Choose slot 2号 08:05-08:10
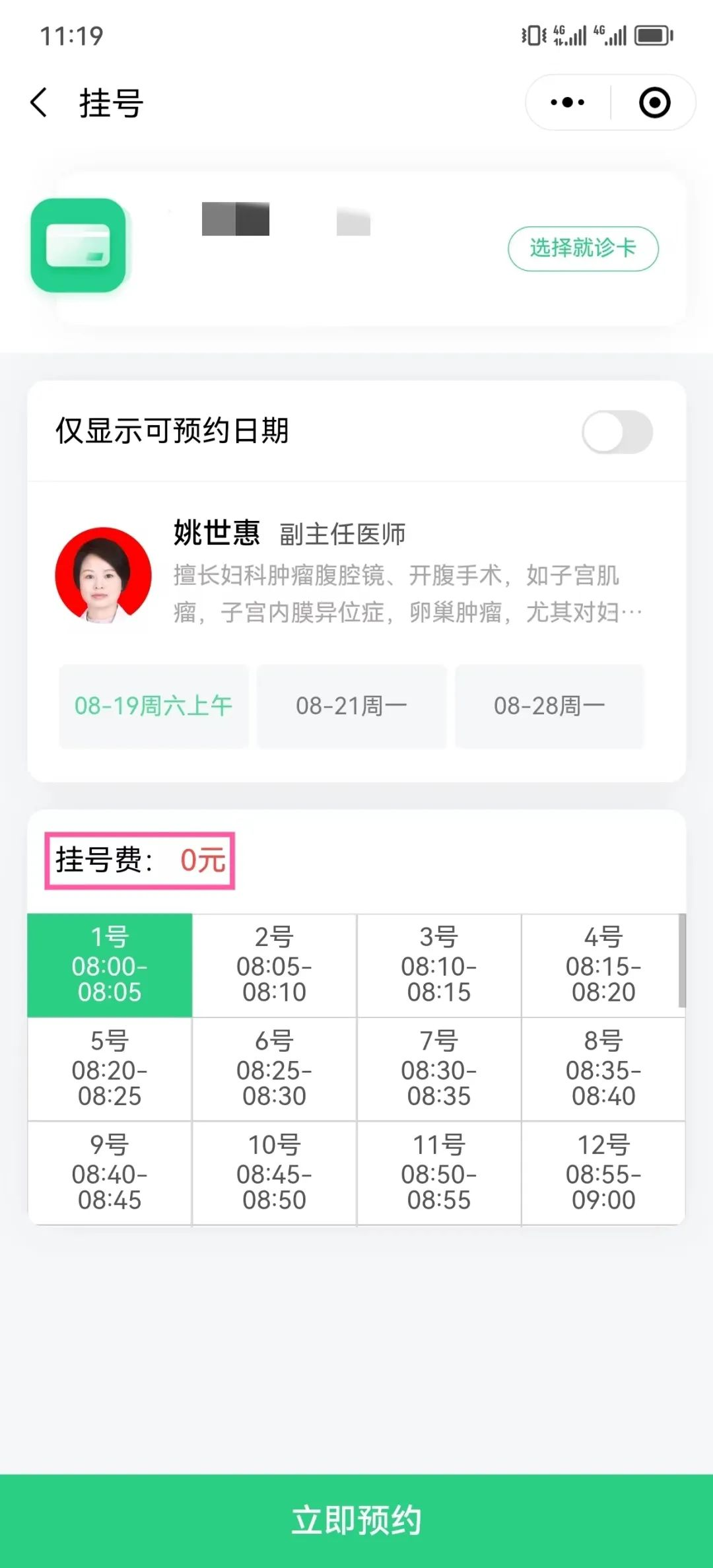 tap(274, 965)
